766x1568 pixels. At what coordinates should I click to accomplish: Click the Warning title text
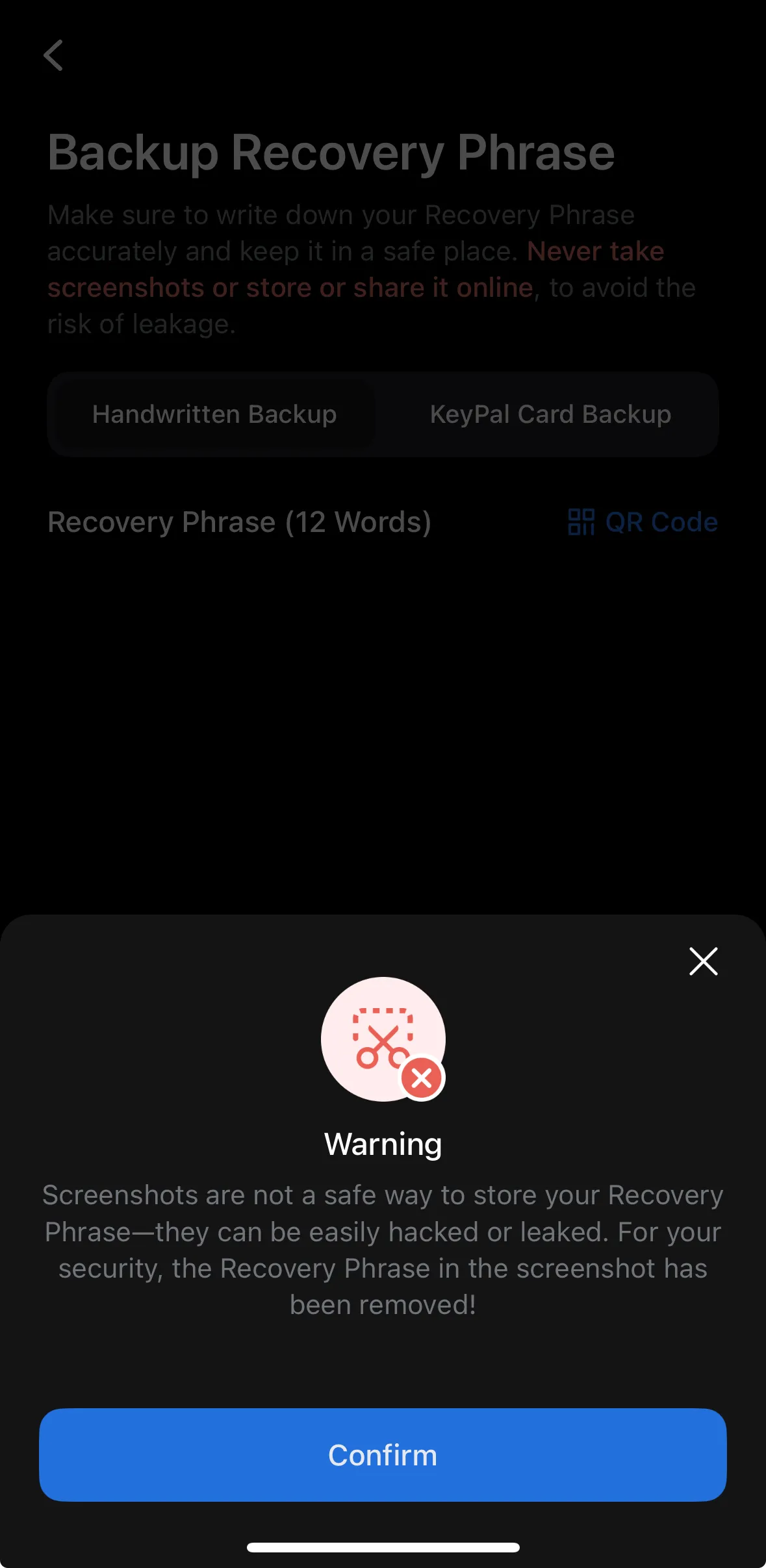click(x=383, y=1144)
